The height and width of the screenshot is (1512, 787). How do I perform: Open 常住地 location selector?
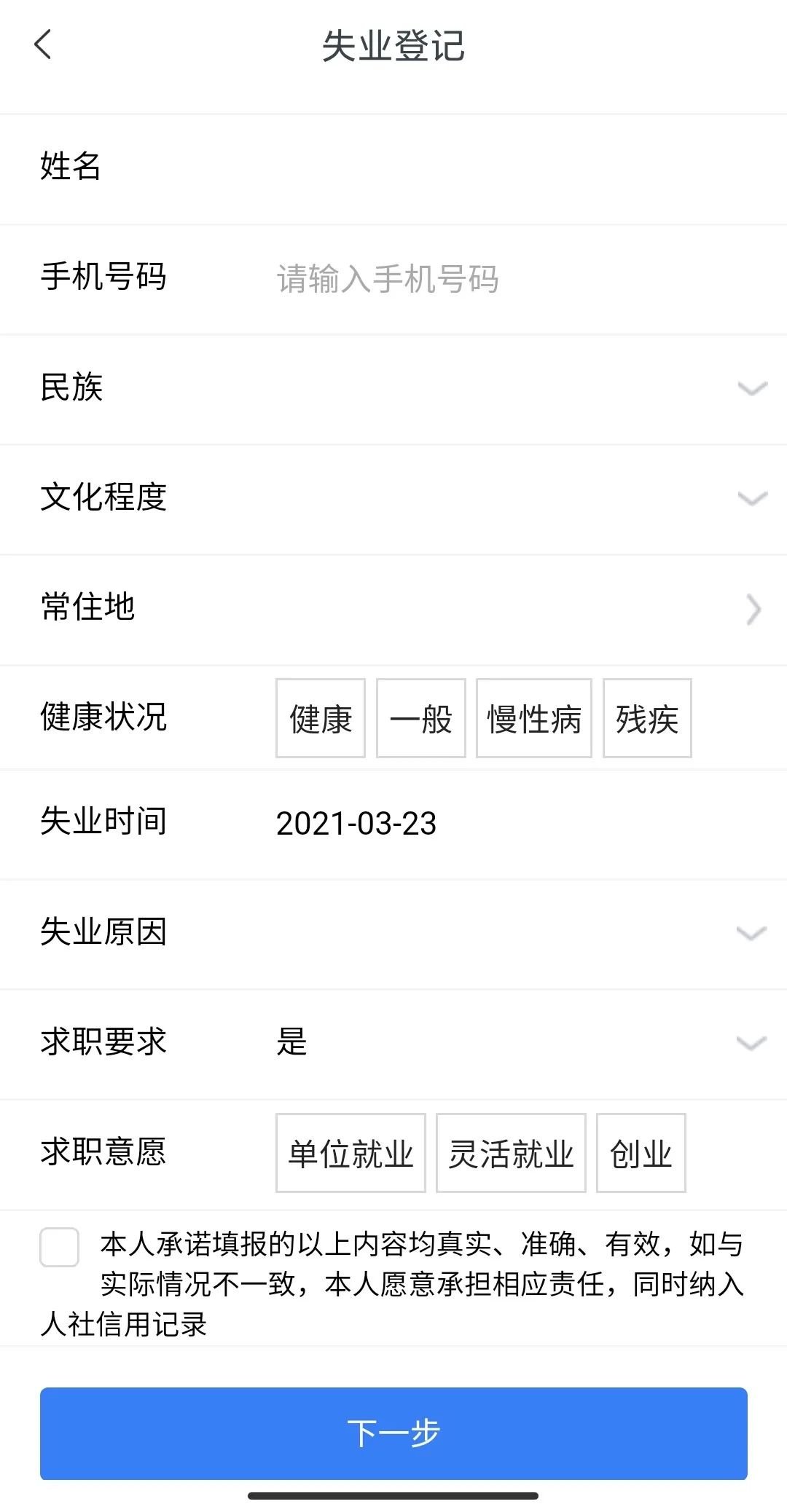[753, 609]
